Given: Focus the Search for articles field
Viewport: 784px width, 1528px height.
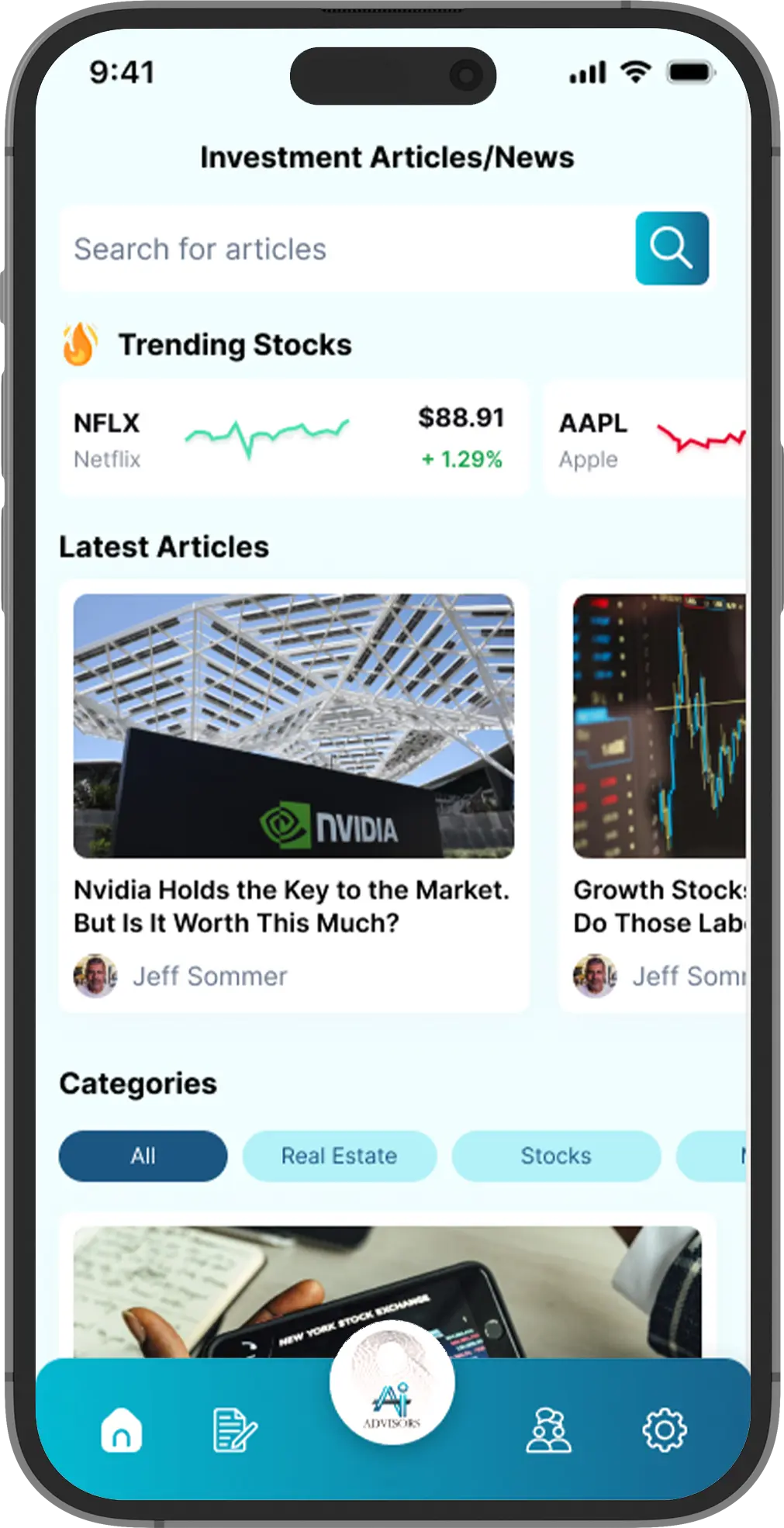Looking at the screenshot, I should coord(341,249).
